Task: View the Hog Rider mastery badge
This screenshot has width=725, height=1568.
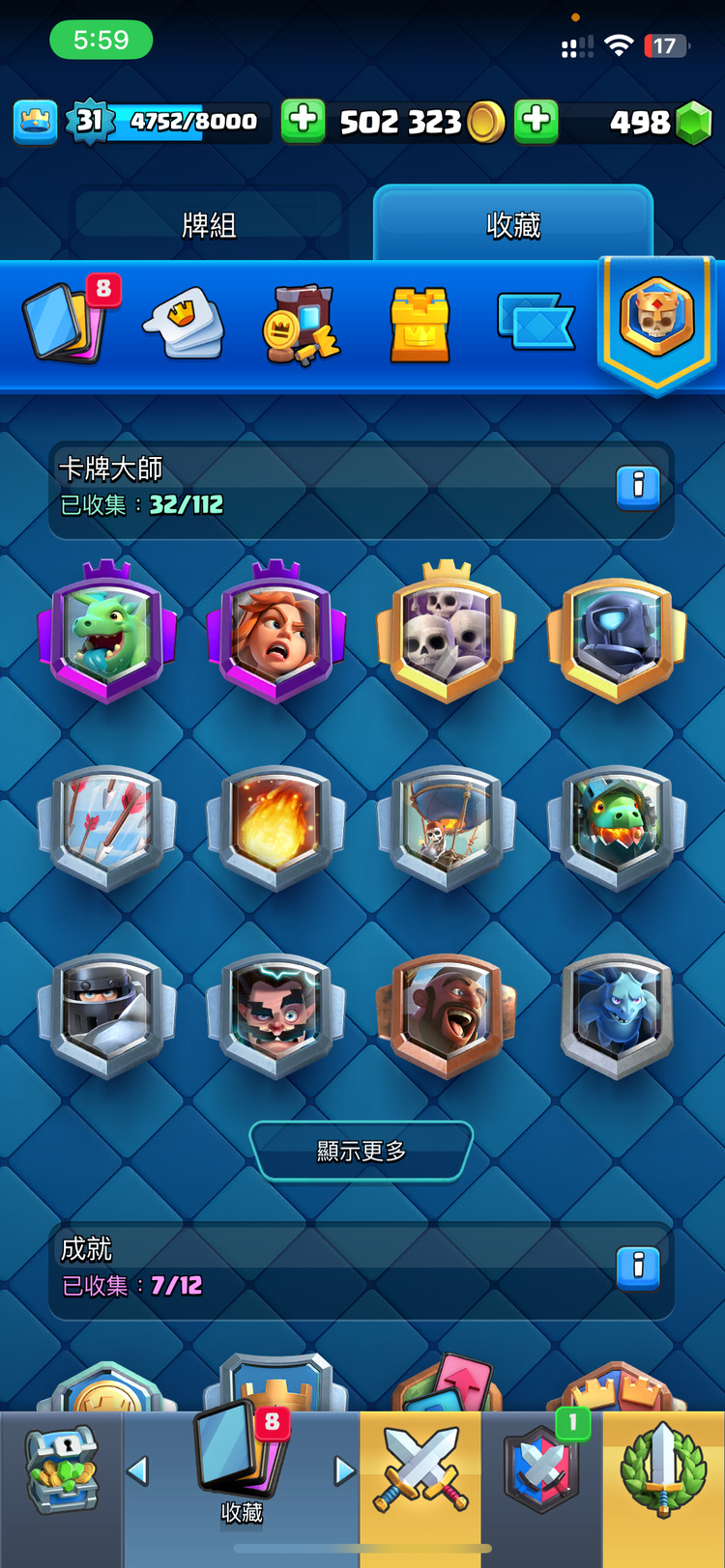Action: 447,1016
